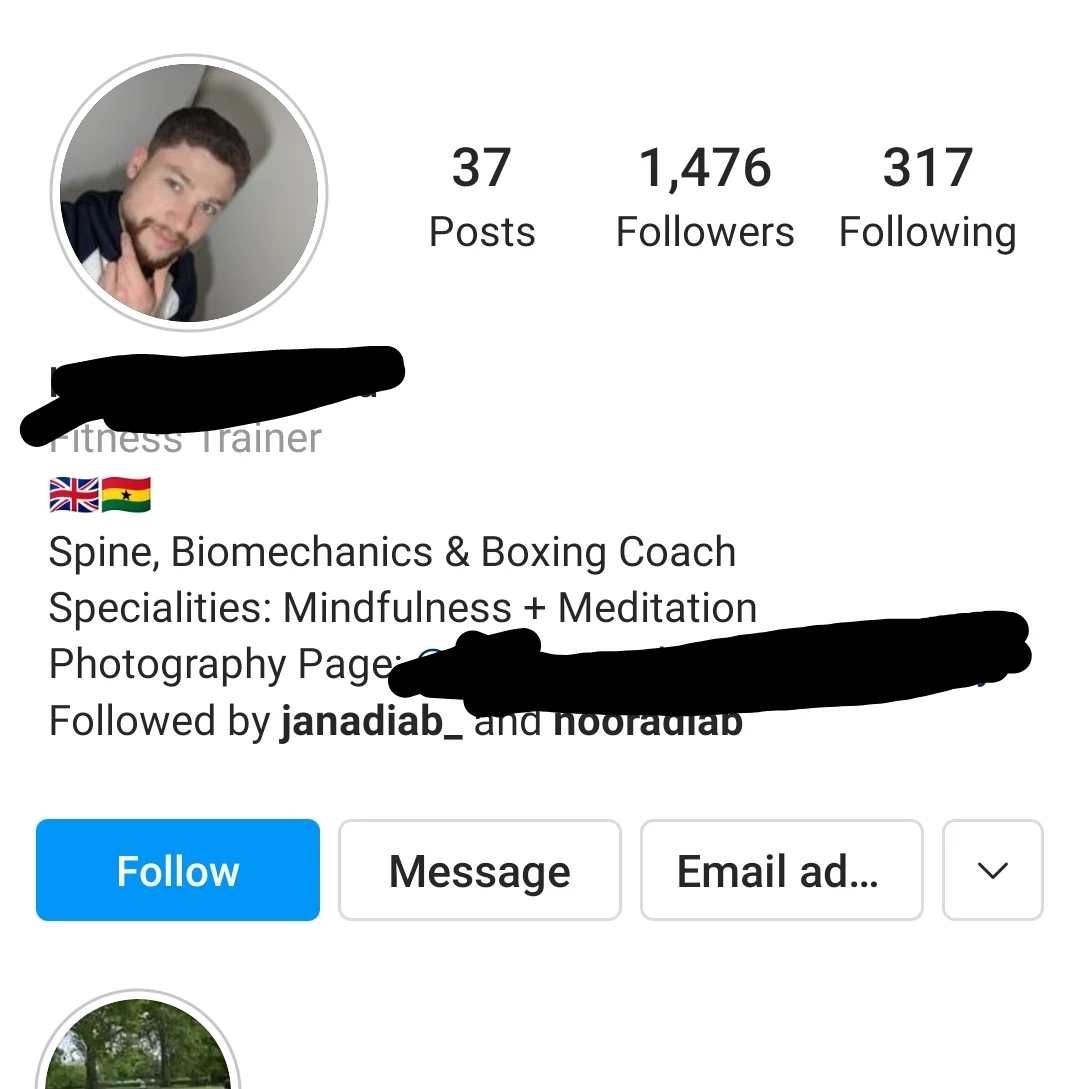This screenshot has width=1080, height=1089.
Task: Open the 1,476 Followers list
Action: click(704, 197)
